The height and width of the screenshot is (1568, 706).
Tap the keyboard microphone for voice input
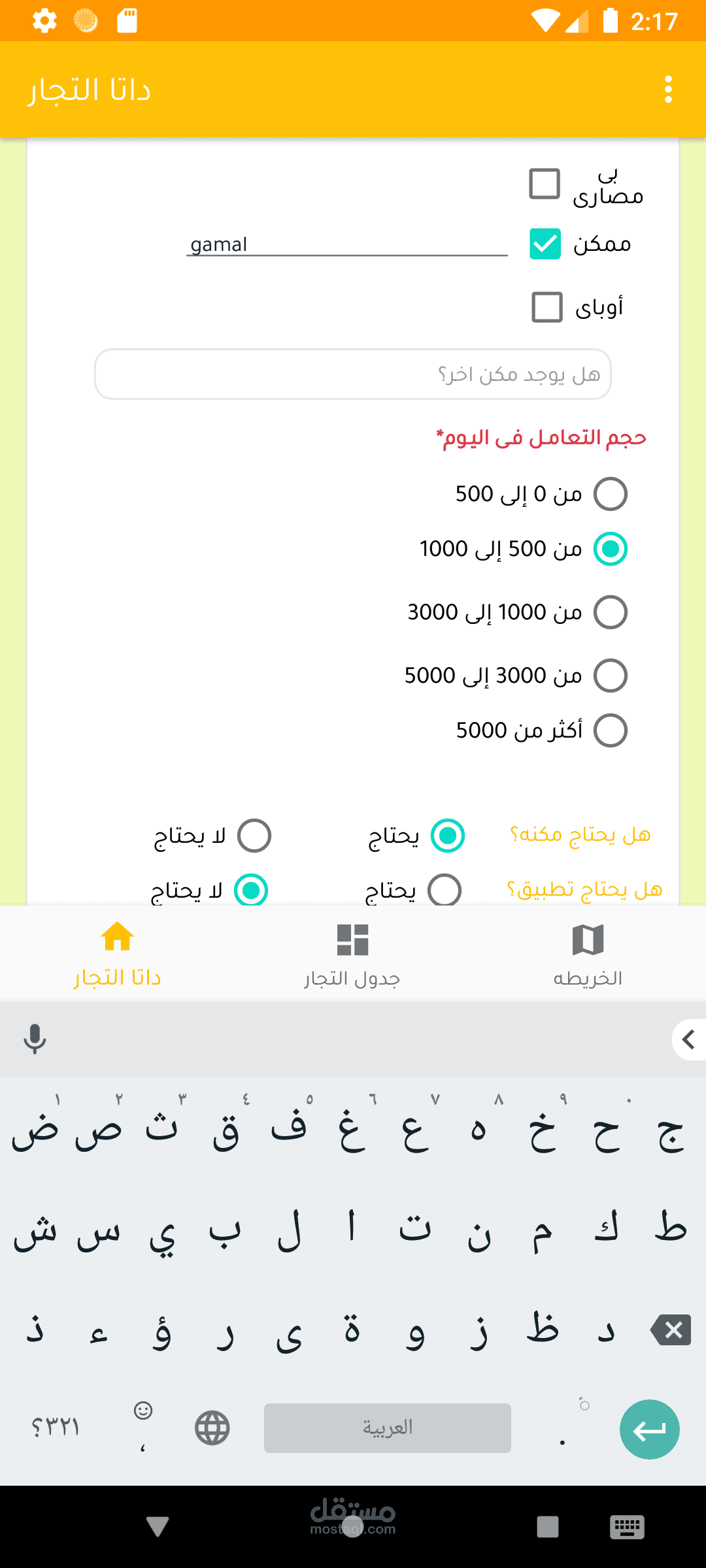tap(35, 1039)
